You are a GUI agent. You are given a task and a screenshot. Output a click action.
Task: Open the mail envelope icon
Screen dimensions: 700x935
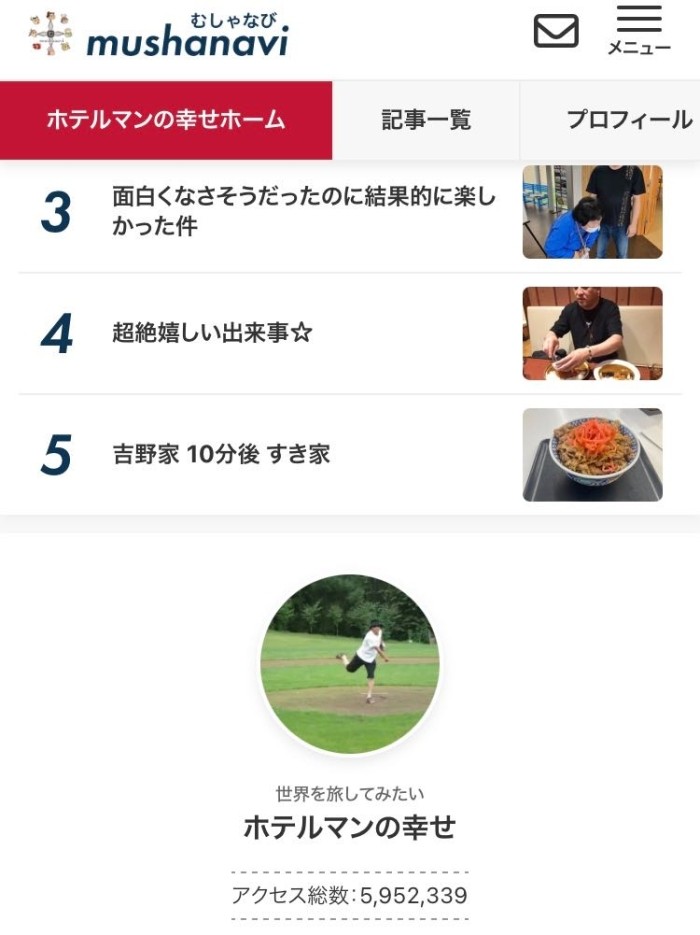coord(556,31)
